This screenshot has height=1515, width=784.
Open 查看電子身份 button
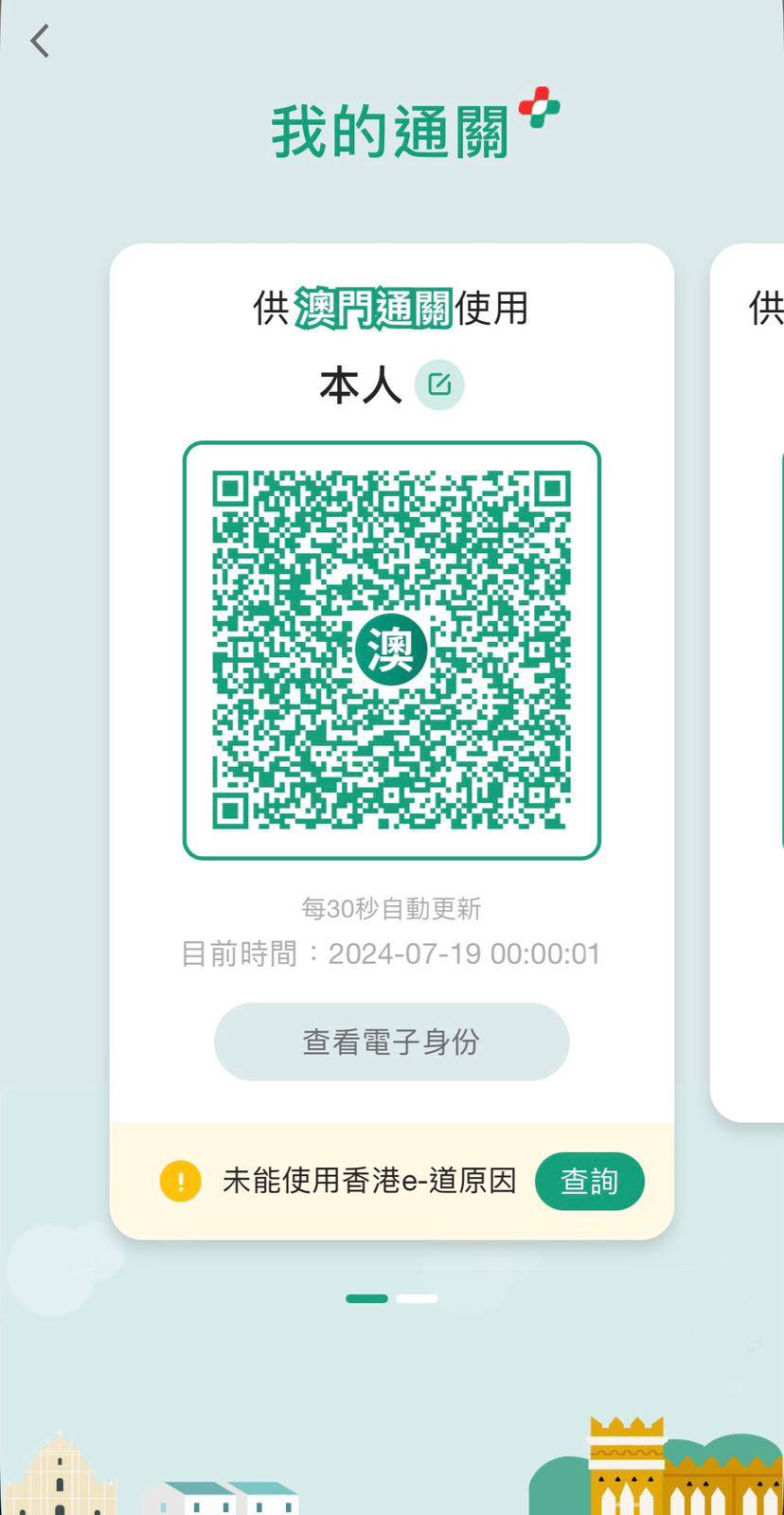coord(391,1042)
